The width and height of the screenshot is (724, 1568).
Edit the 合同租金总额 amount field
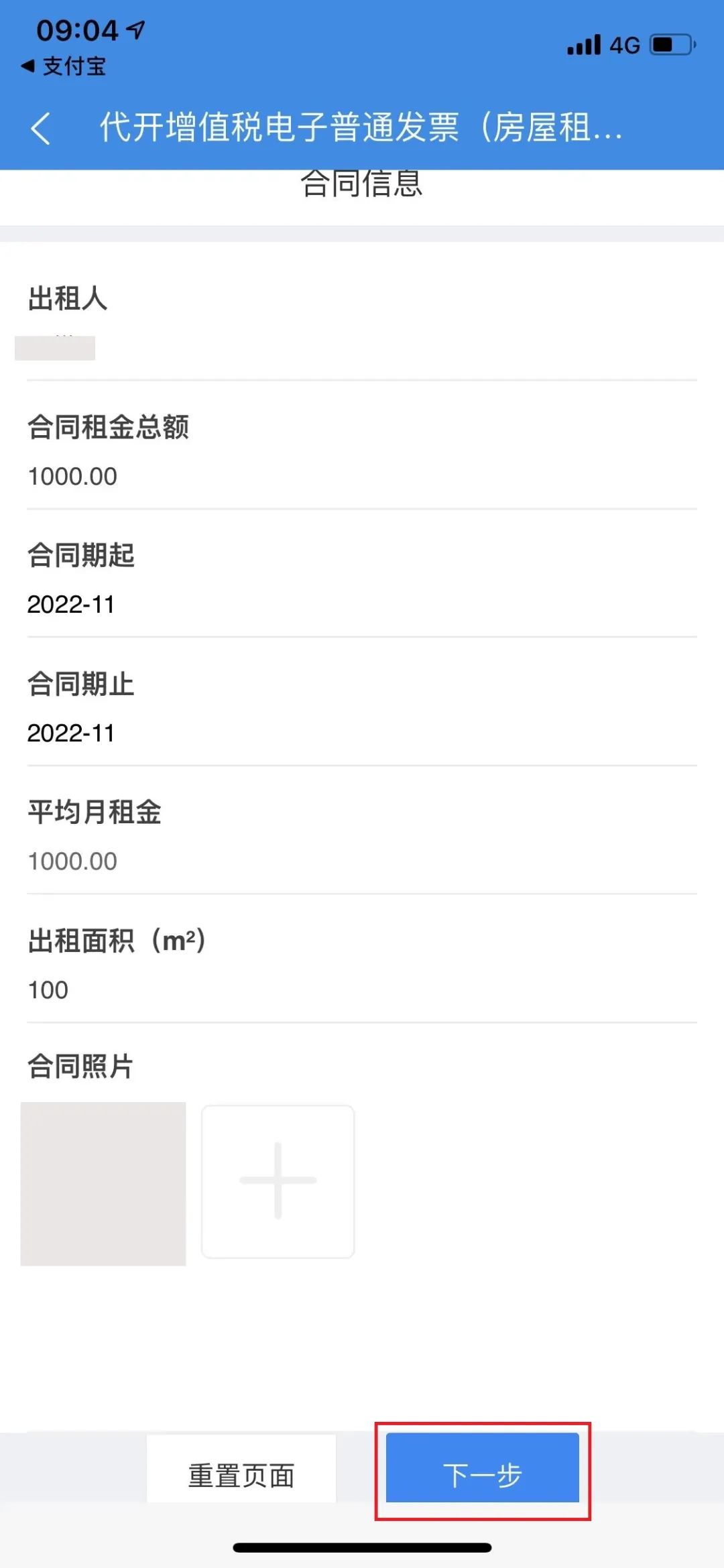point(362,477)
